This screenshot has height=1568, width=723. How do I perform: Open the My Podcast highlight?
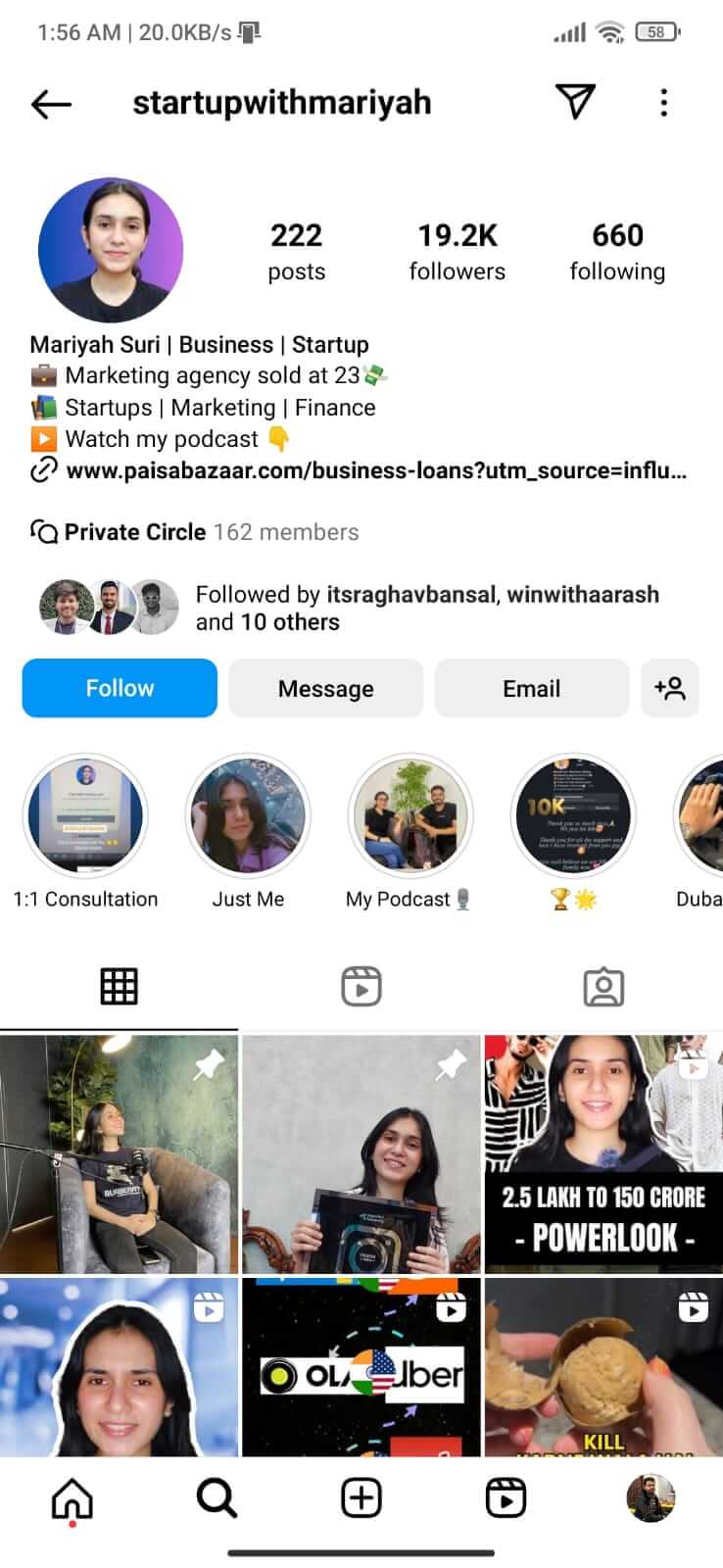[410, 816]
